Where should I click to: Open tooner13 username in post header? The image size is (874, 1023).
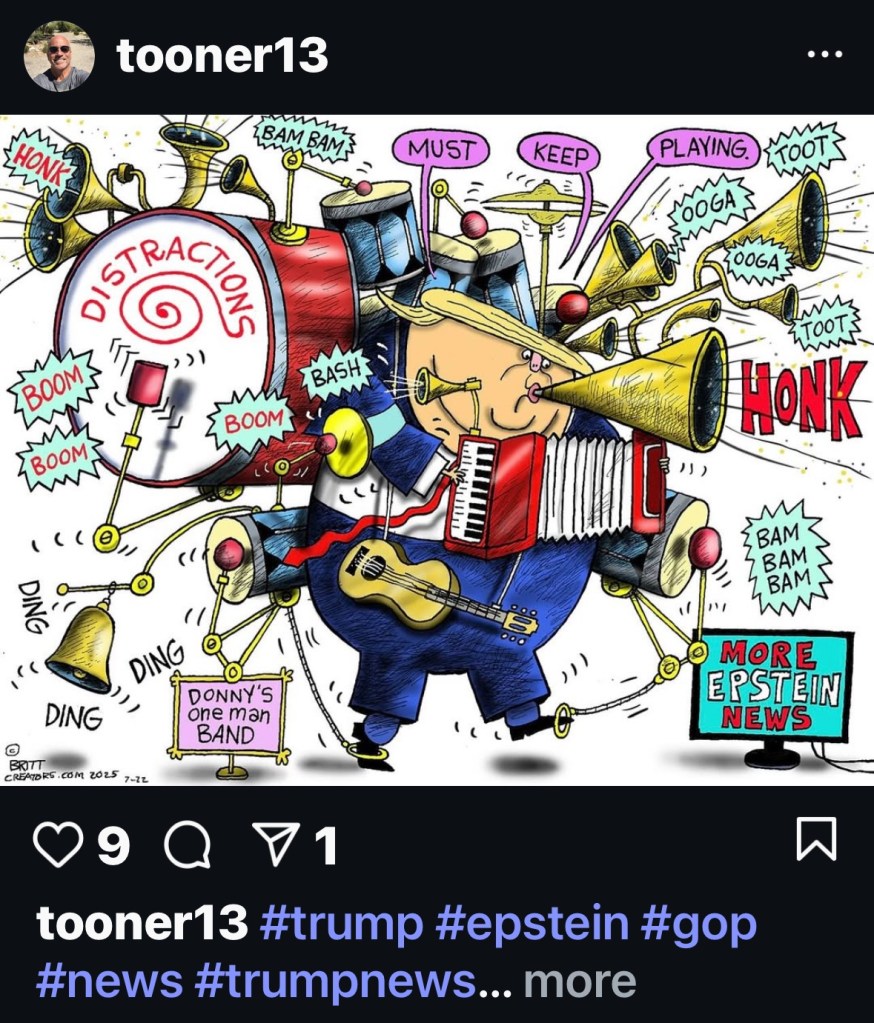click(x=222, y=56)
